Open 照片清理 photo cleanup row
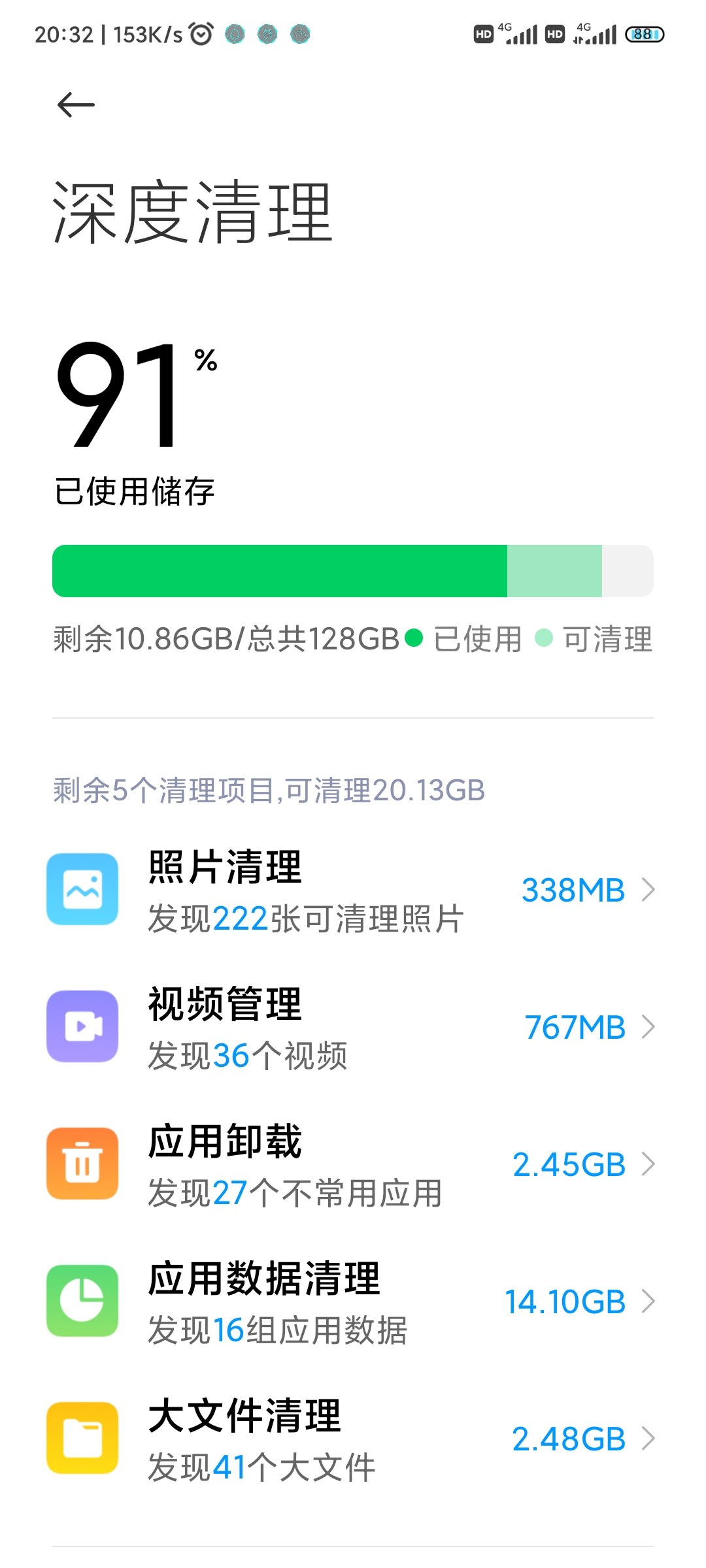706x1568 pixels. click(353, 889)
